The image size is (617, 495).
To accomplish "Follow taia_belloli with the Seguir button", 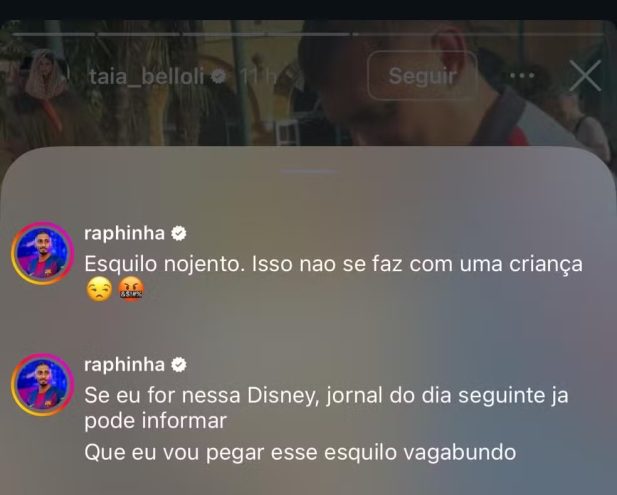I will tap(422, 76).
